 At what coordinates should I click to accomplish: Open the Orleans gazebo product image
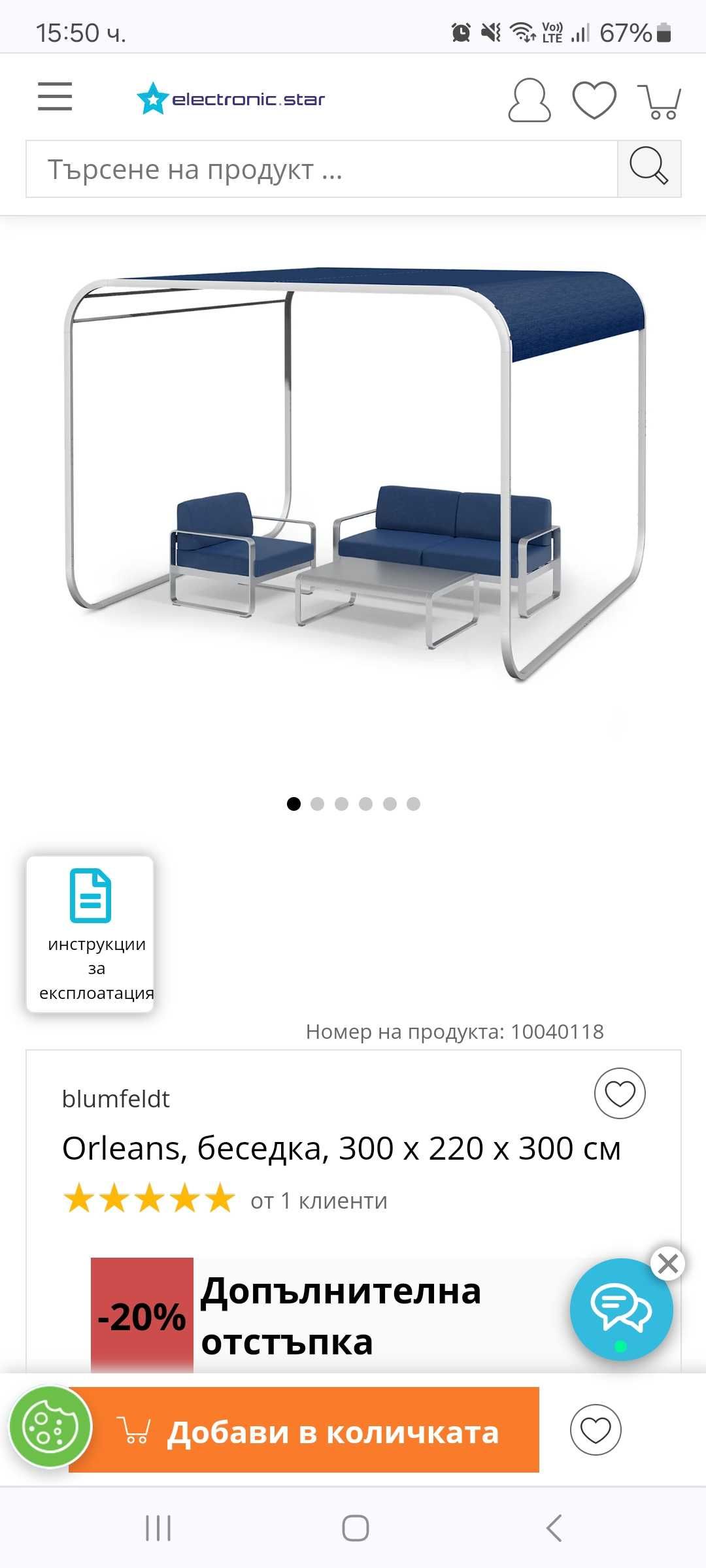pos(353,477)
